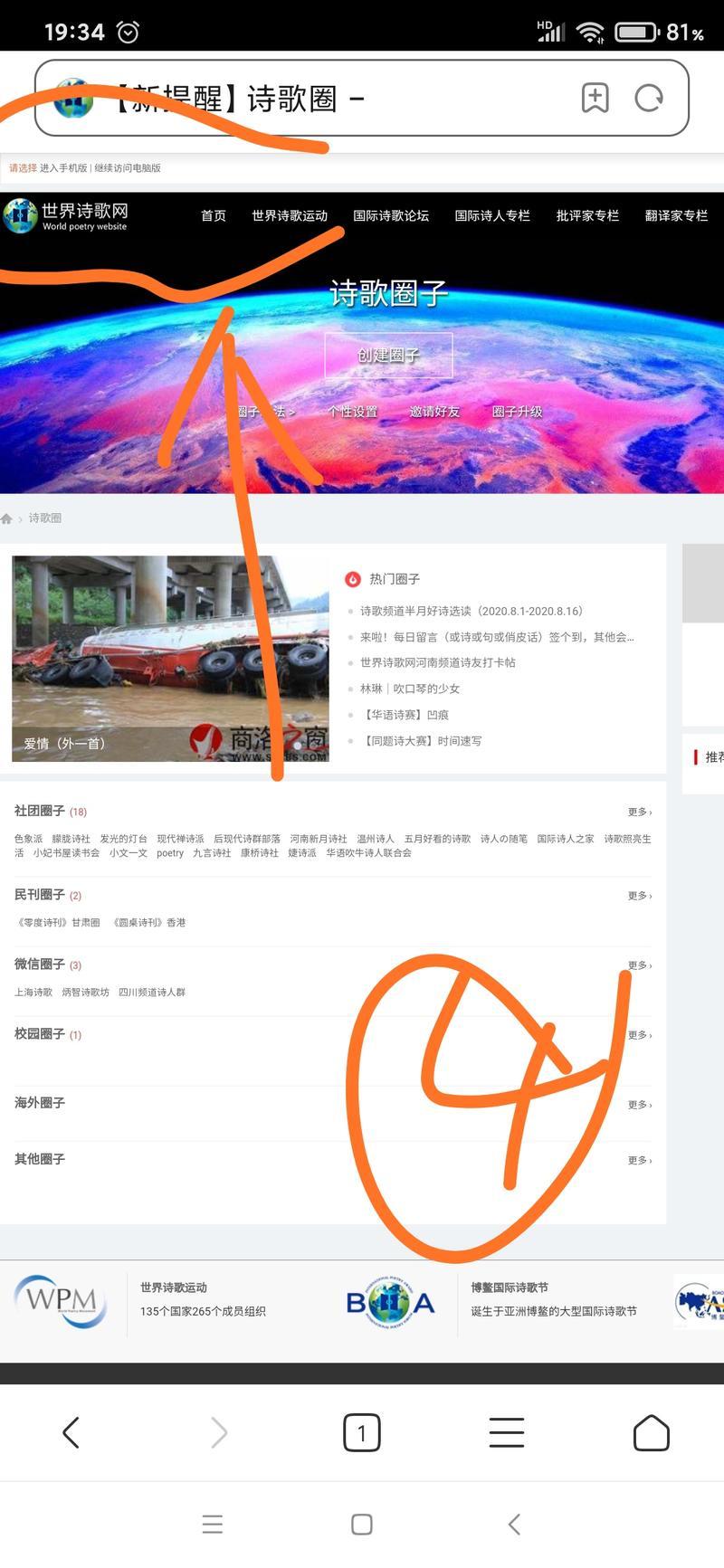Open 批评家专栏 section
Screen dimensions: 724x1568
pos(587,215)
